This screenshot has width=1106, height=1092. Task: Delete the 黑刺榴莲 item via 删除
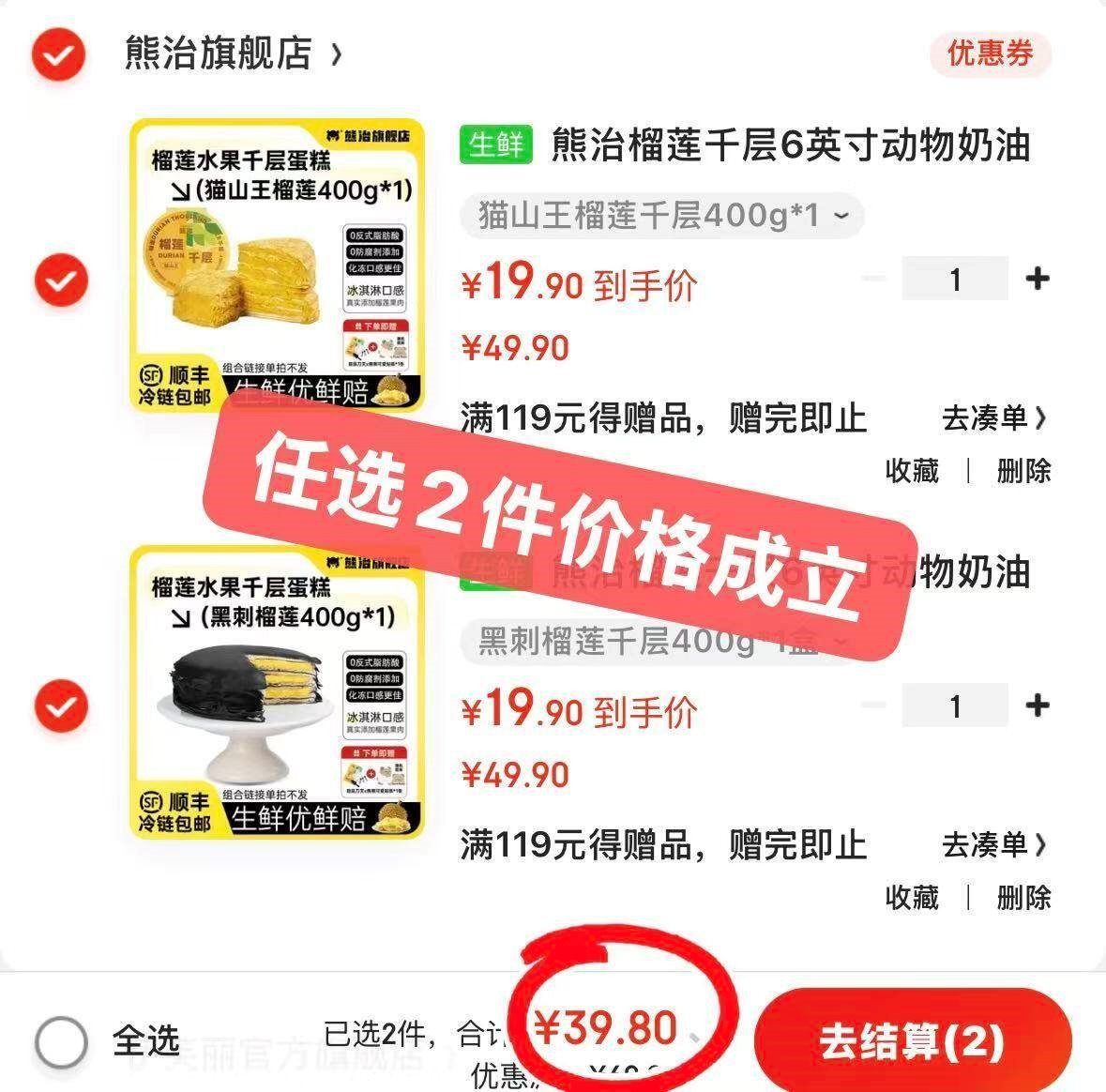(1023, 898)
